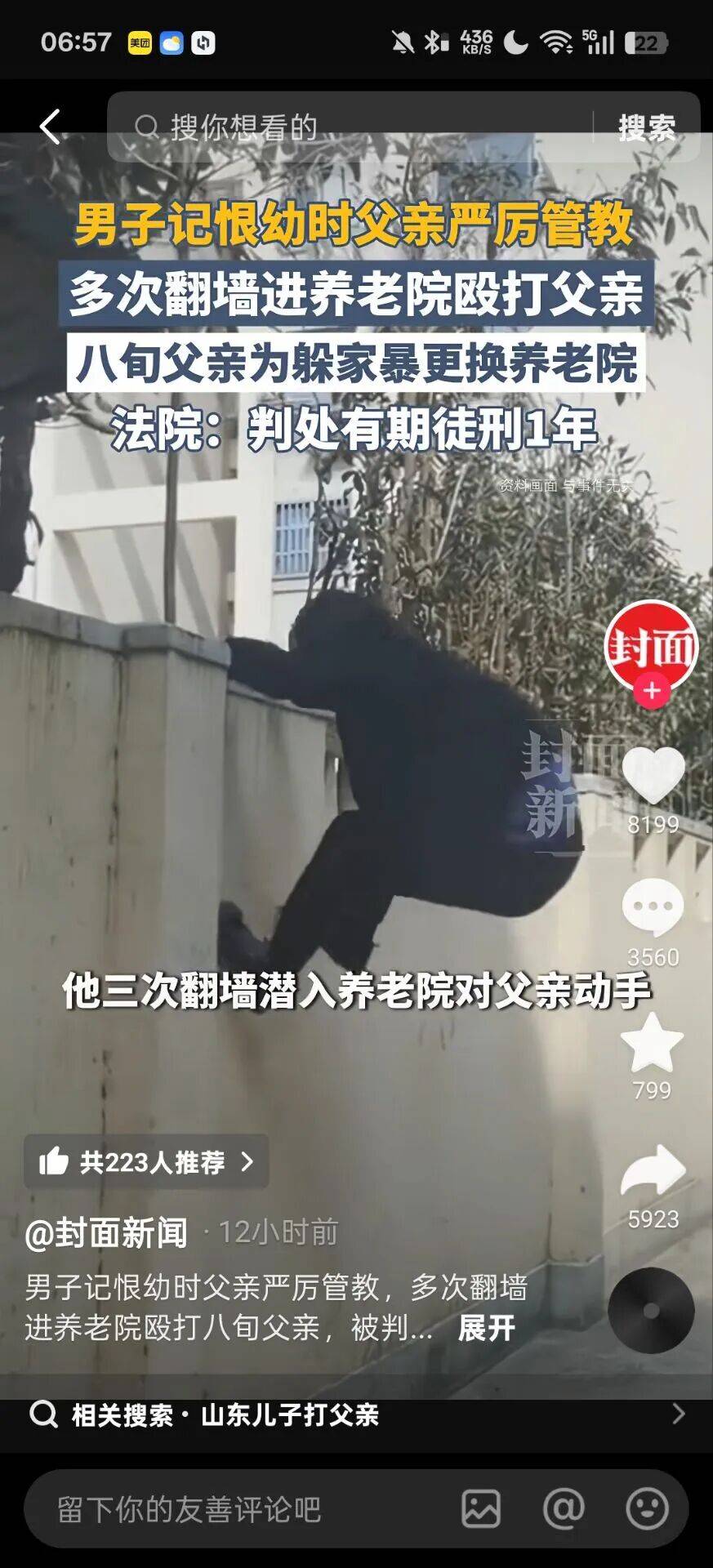Favorite the video with the star
Screen dimensions: 713x1568
(652, 1043)
